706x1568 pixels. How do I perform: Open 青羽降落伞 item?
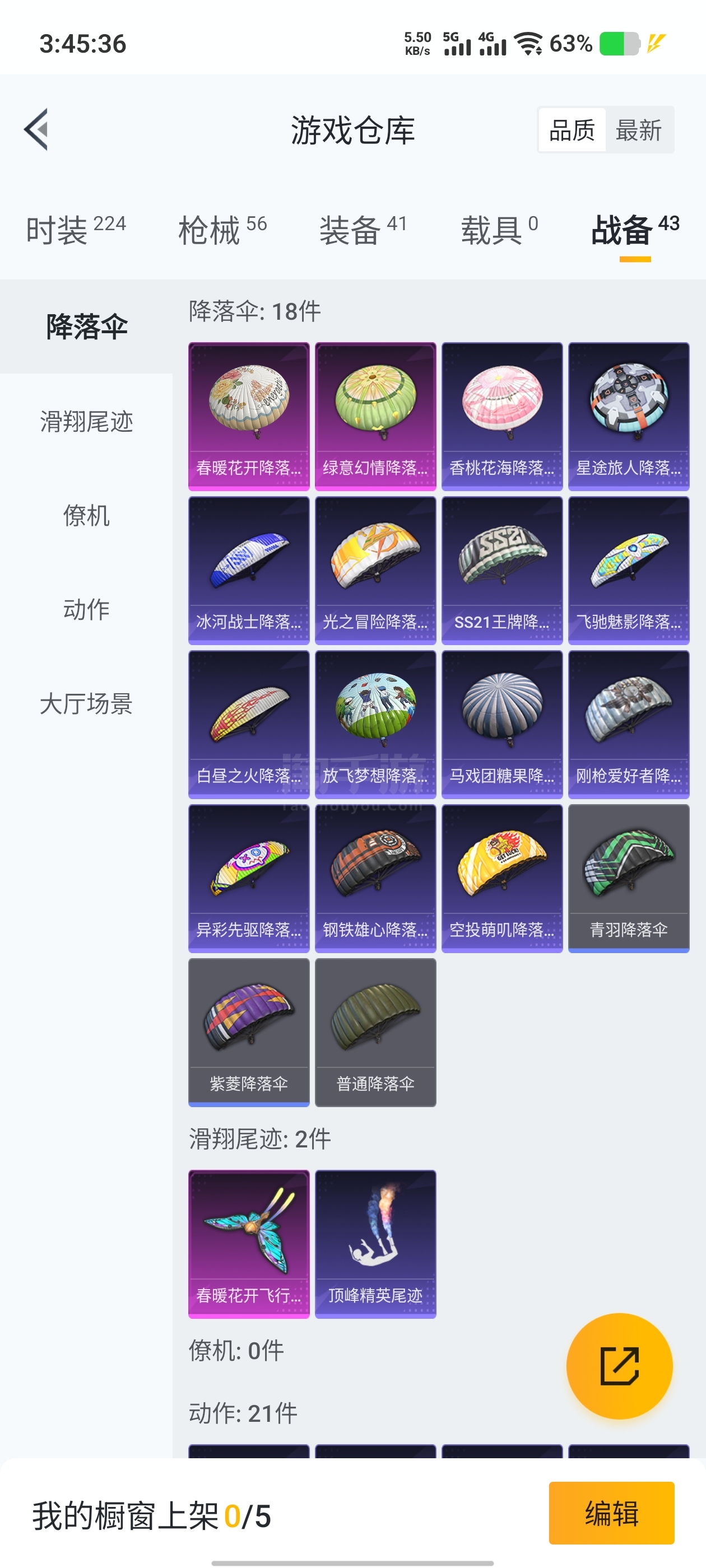[x=628, y=878]
